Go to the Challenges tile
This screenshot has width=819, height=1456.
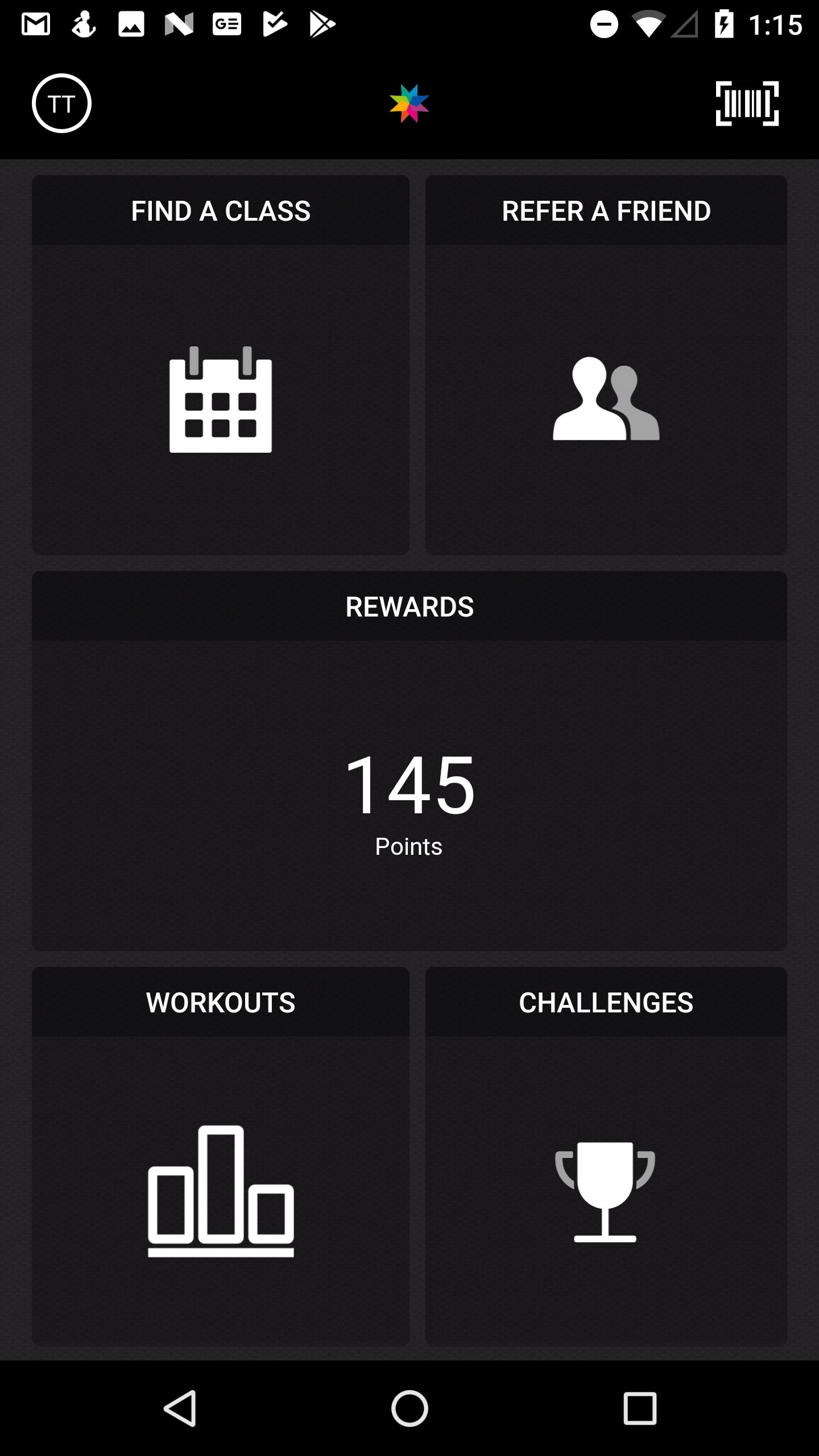(x=606, y=1156)
